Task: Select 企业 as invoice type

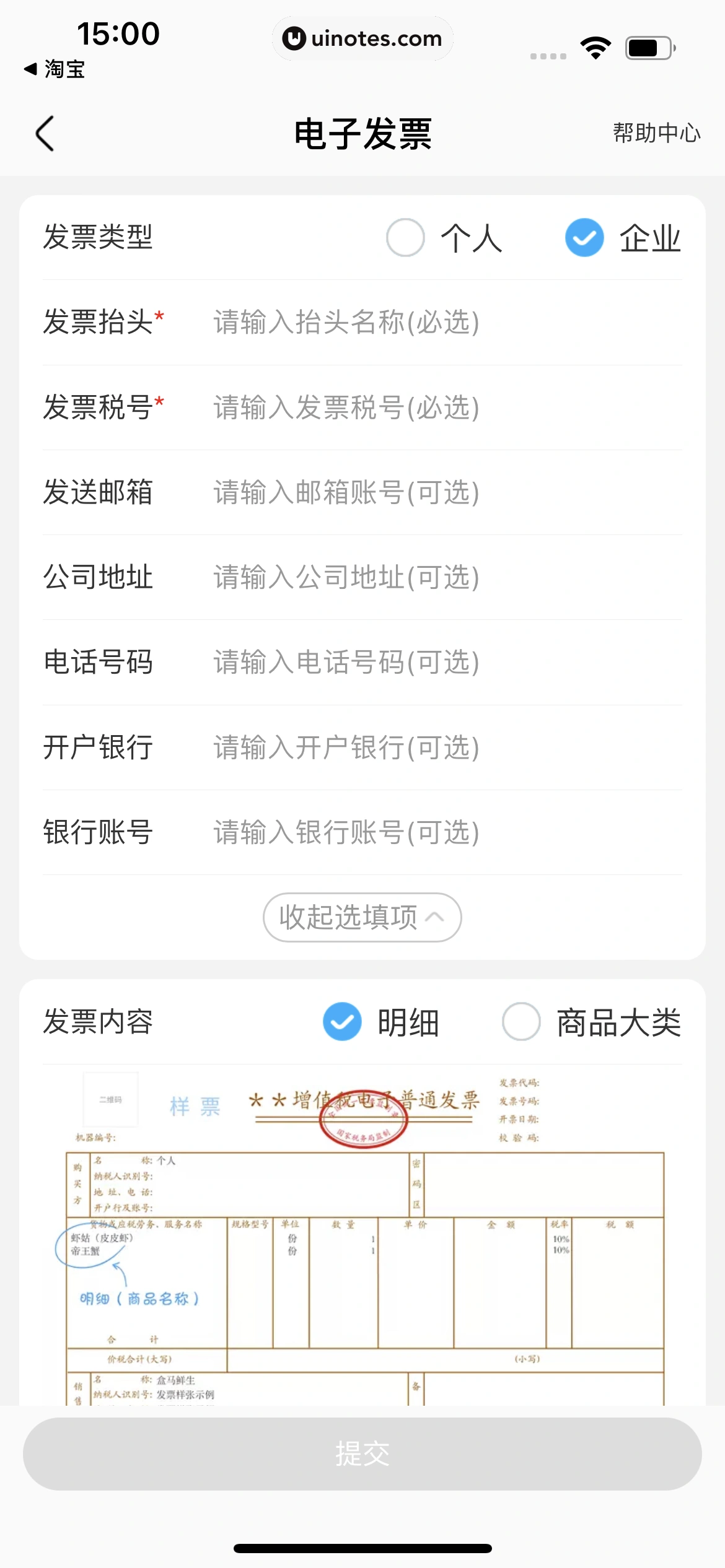Action: [583, 238]
